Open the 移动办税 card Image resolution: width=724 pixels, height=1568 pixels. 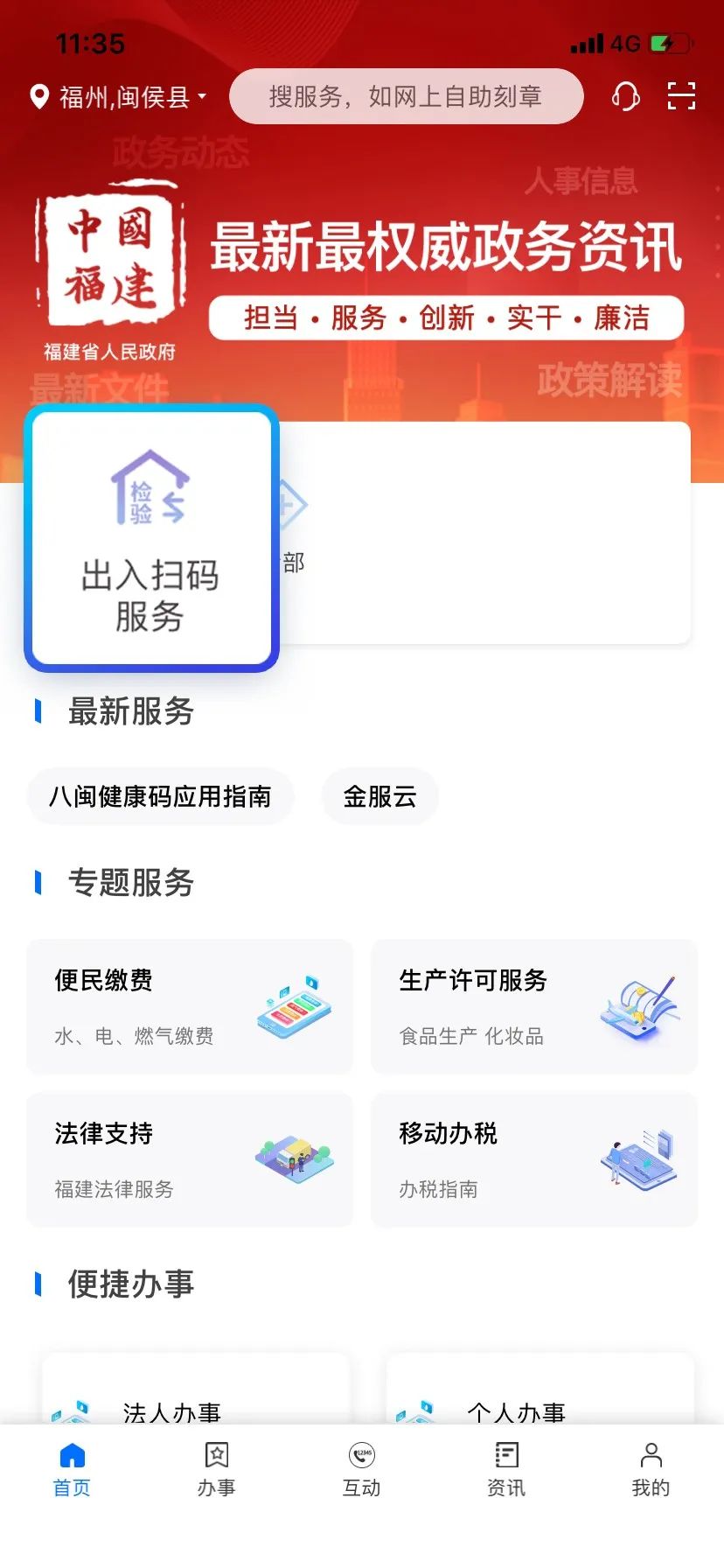tap(534, 1159)
